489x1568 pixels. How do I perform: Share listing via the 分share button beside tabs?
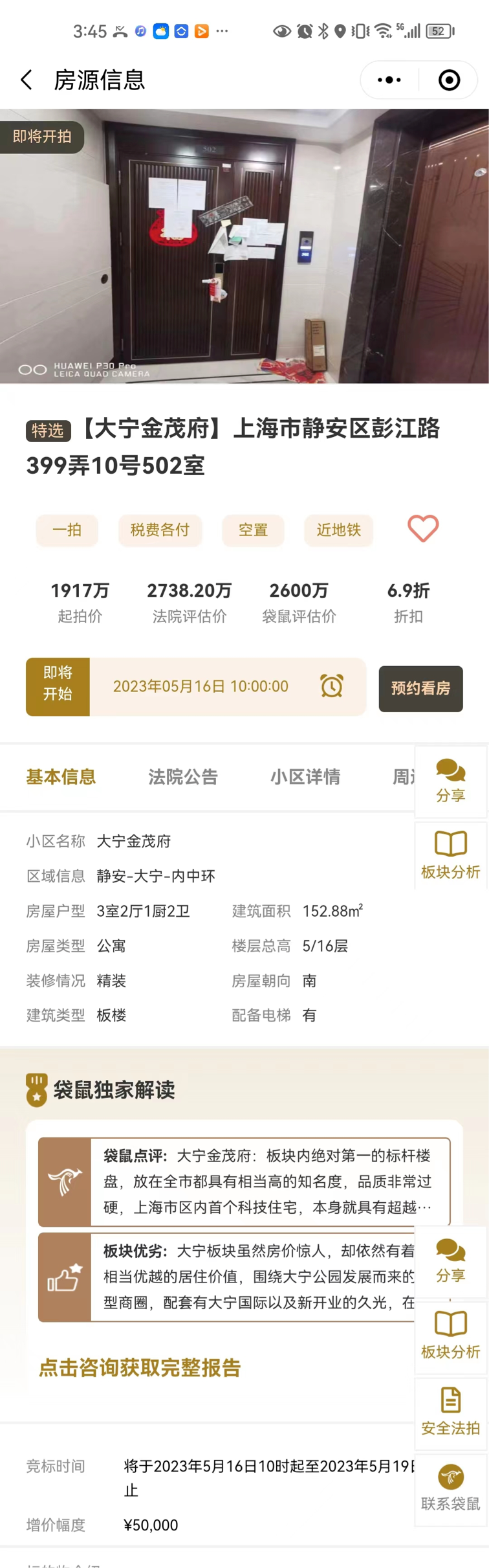(x=450, y=781)
